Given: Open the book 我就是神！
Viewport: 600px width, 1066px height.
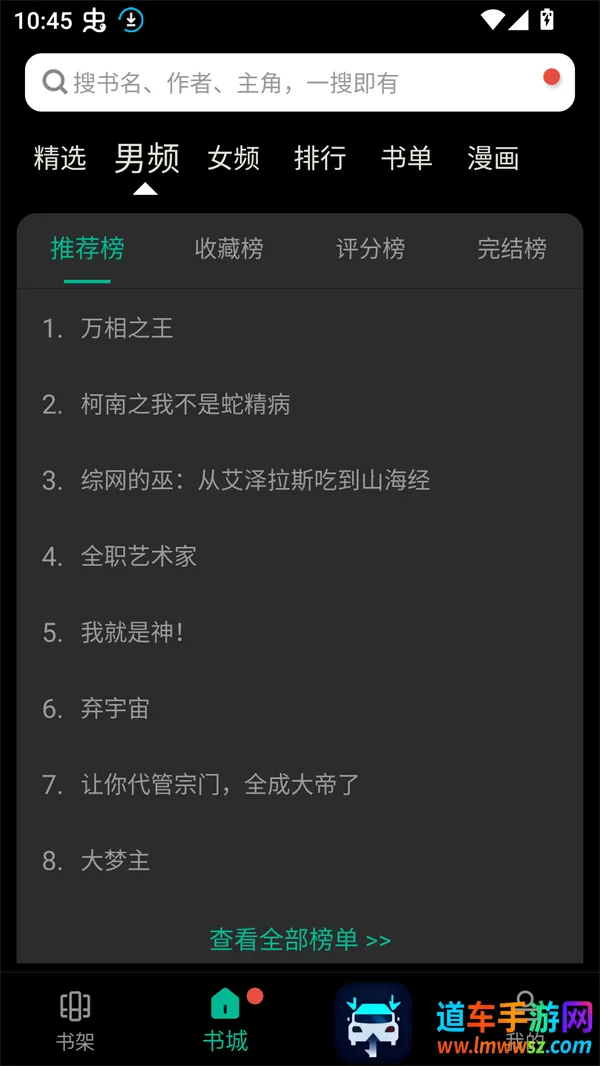Looking at the screenshot, I should coord(132,632).
